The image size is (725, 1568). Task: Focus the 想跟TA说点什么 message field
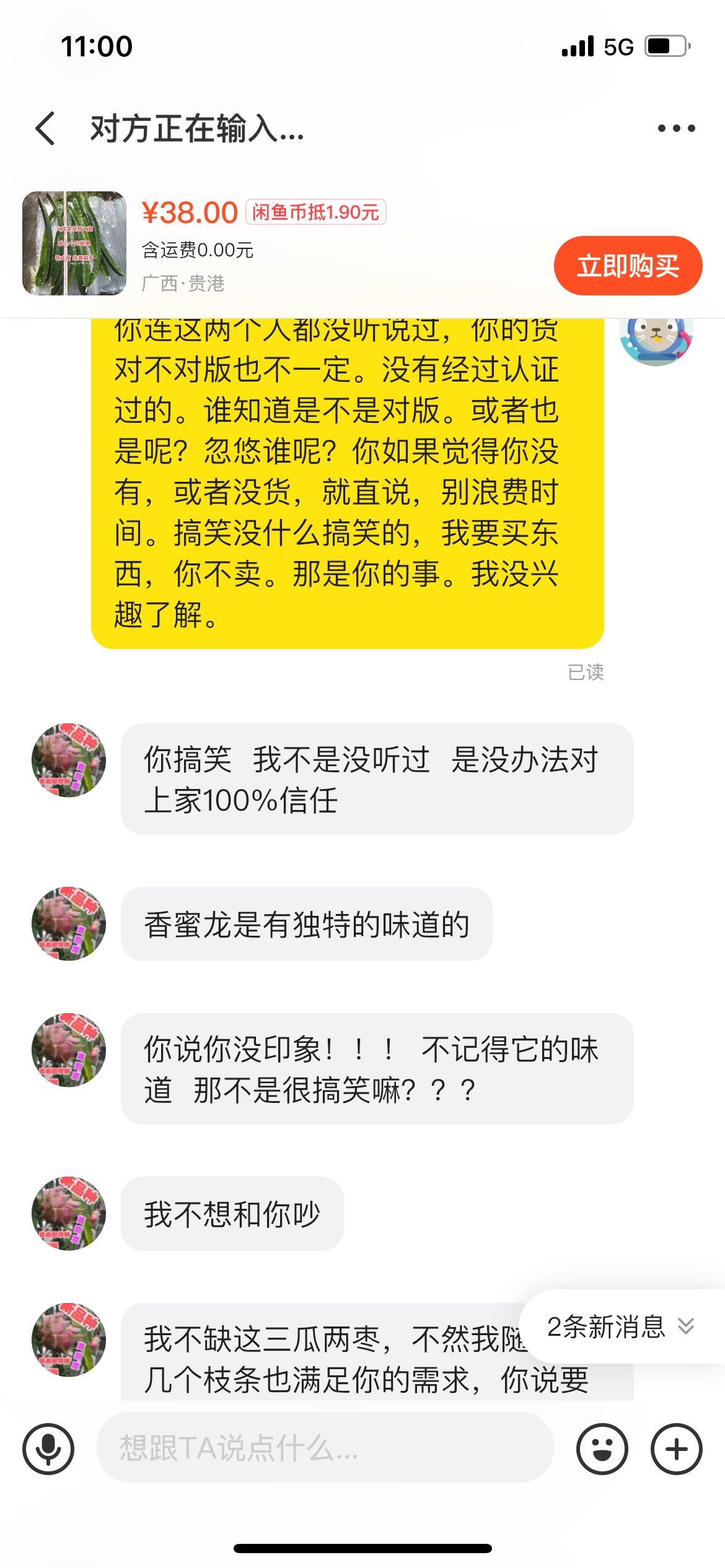325,1448
